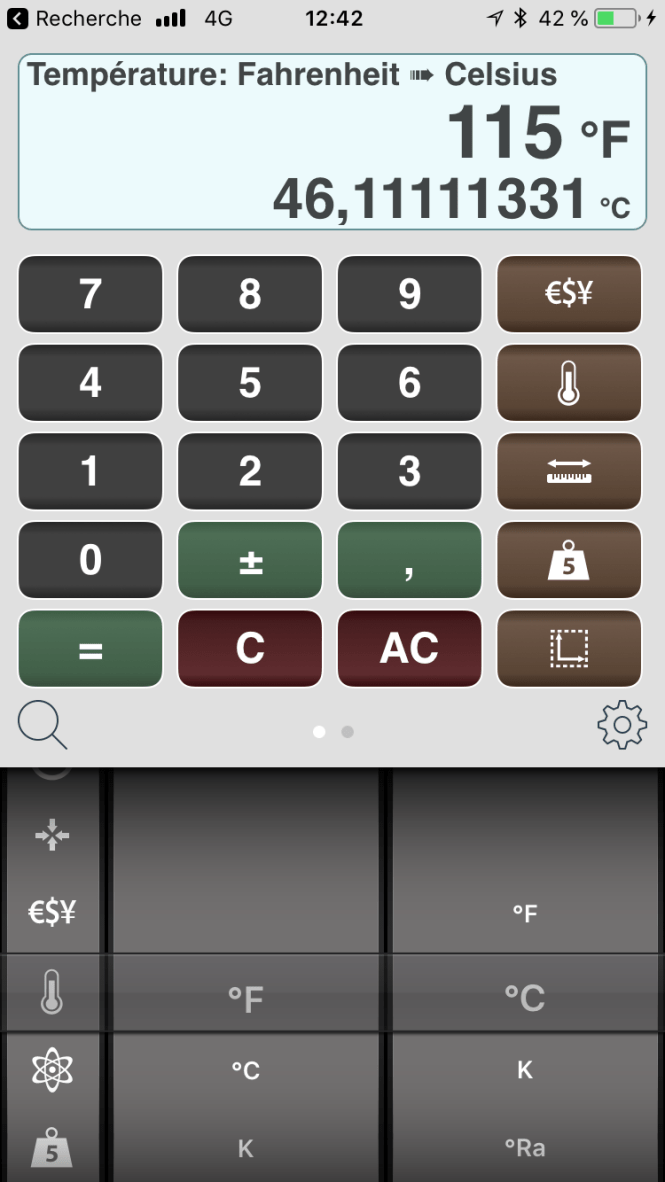Toggle the plus/minus sign key
The width and height of the screenshot is (665, 1182).
[x=250, y=560]
